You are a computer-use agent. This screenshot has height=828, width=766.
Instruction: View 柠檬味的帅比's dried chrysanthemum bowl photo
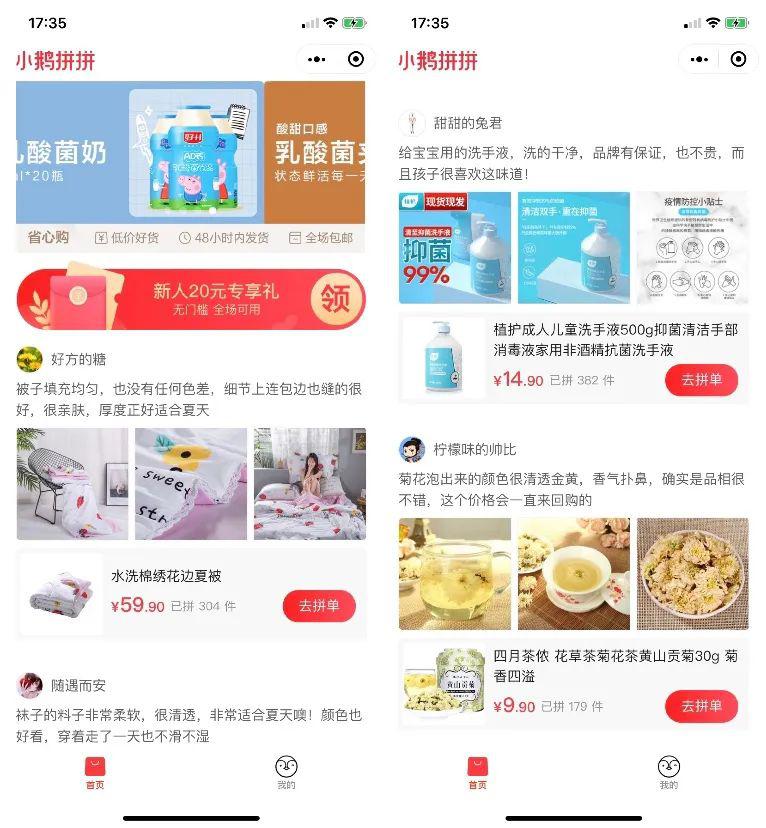[x=692, y=574]
